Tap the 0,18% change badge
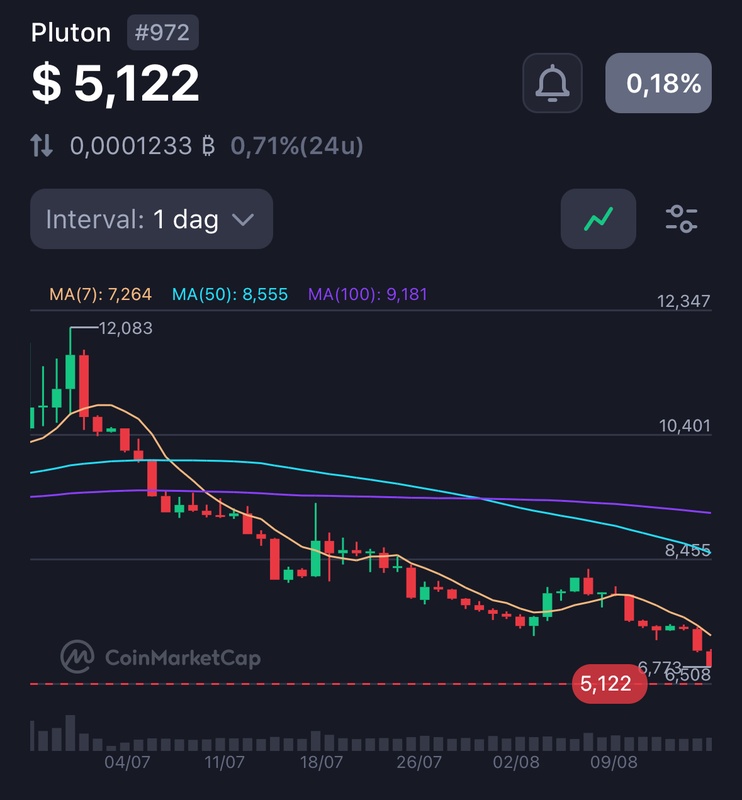The height and width of the screenshot is (800, 742). (x=658, y=83)
